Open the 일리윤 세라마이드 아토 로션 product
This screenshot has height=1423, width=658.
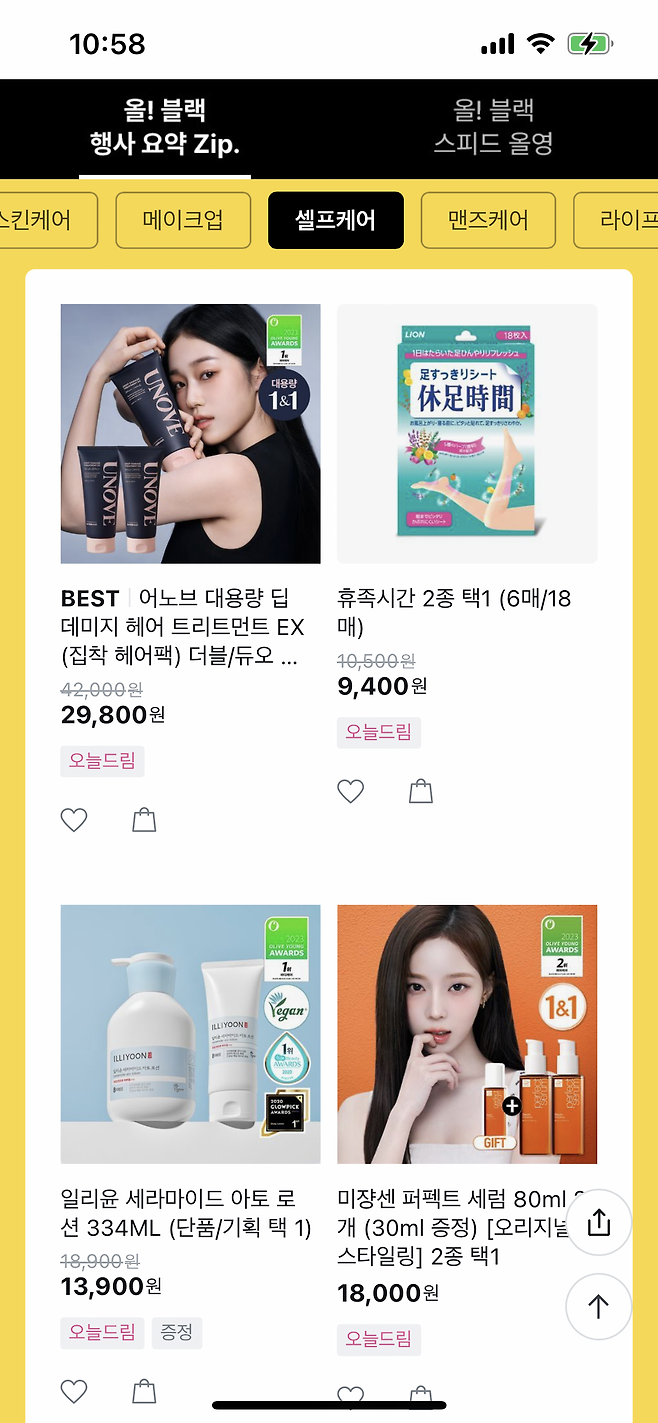pyautogui.click(x=191, y=1034)
